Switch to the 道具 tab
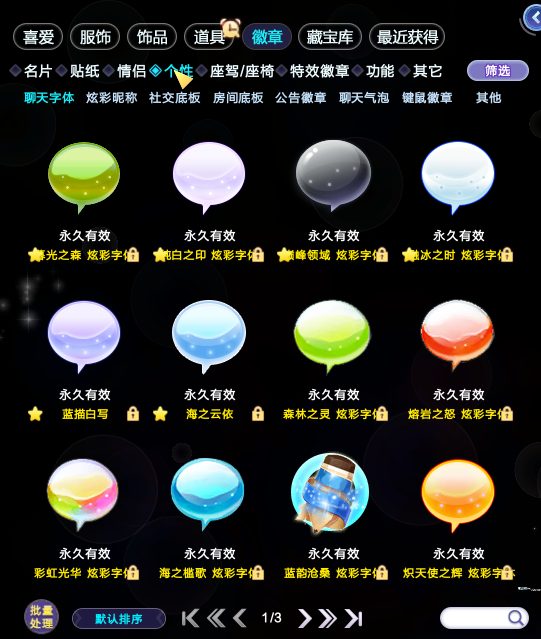The height and width of the screenshot is (639, 541). pyautogui.click(x=209, y=37)
